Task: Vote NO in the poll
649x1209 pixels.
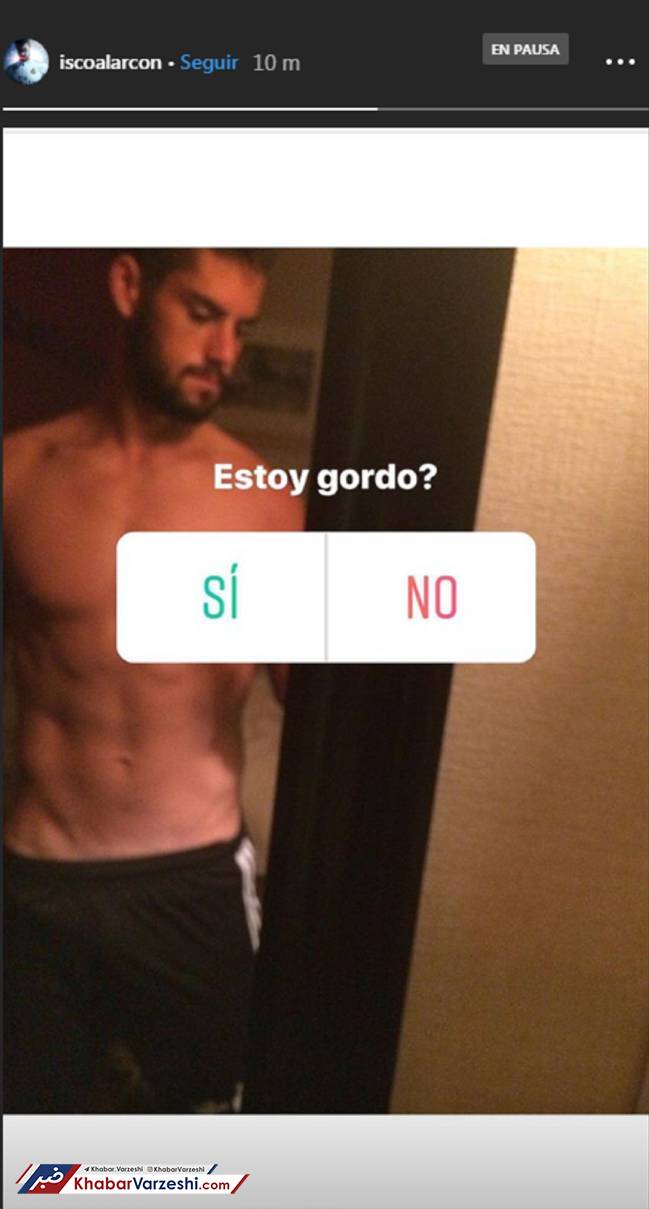Action: point(431,597)
